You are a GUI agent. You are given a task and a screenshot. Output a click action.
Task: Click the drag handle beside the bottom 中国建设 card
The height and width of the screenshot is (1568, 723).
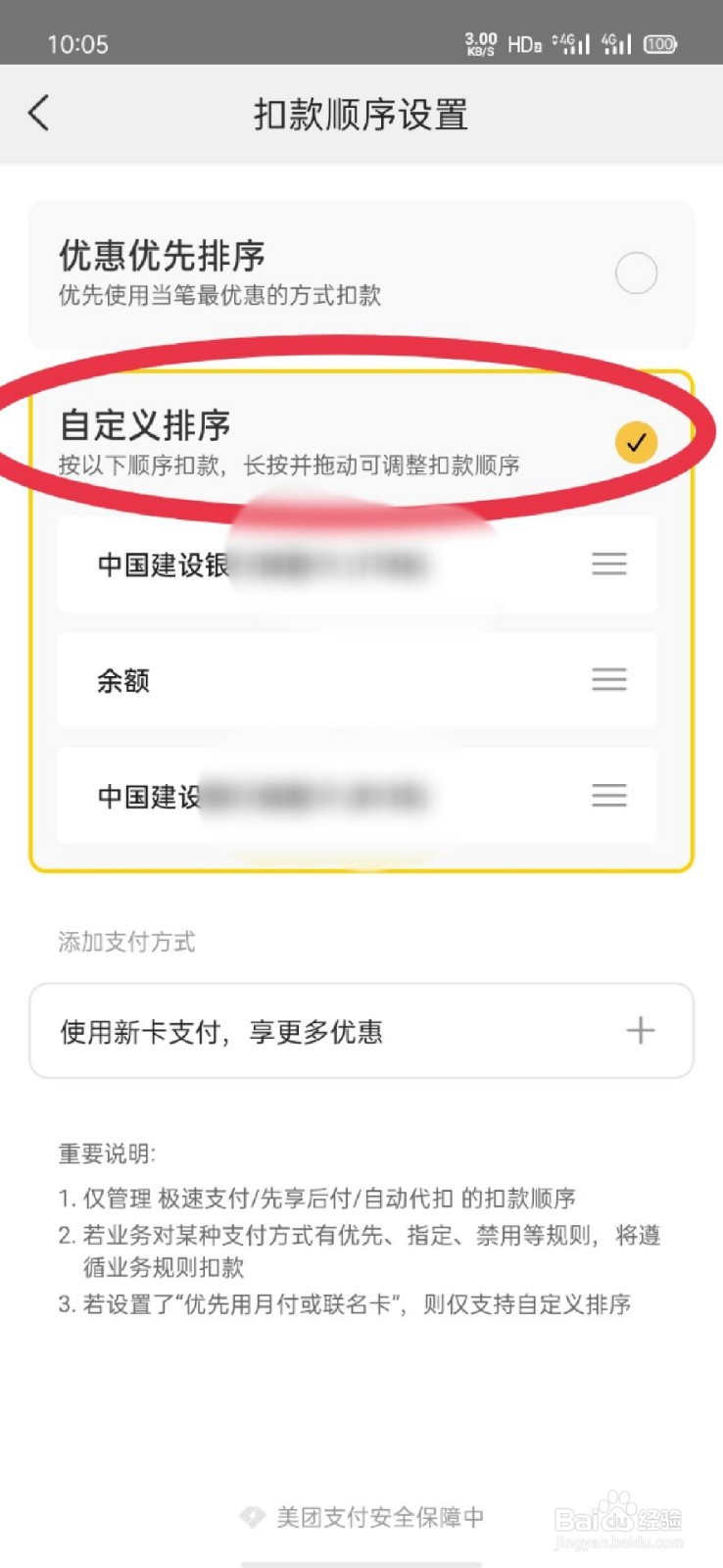pyautogui.click(x=608, y=796)
